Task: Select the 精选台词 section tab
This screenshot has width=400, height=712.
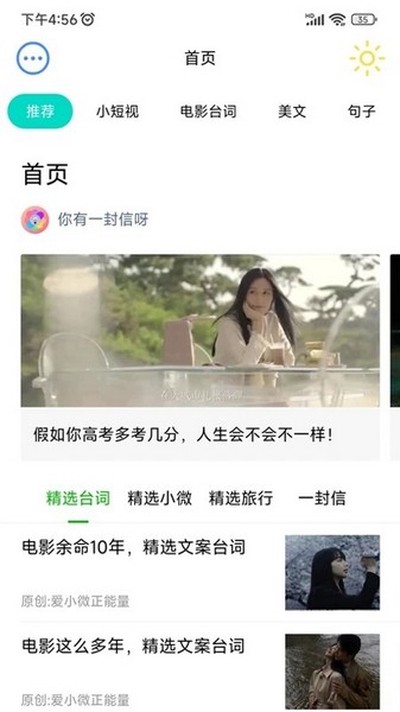Action: [x=78, y=499]
